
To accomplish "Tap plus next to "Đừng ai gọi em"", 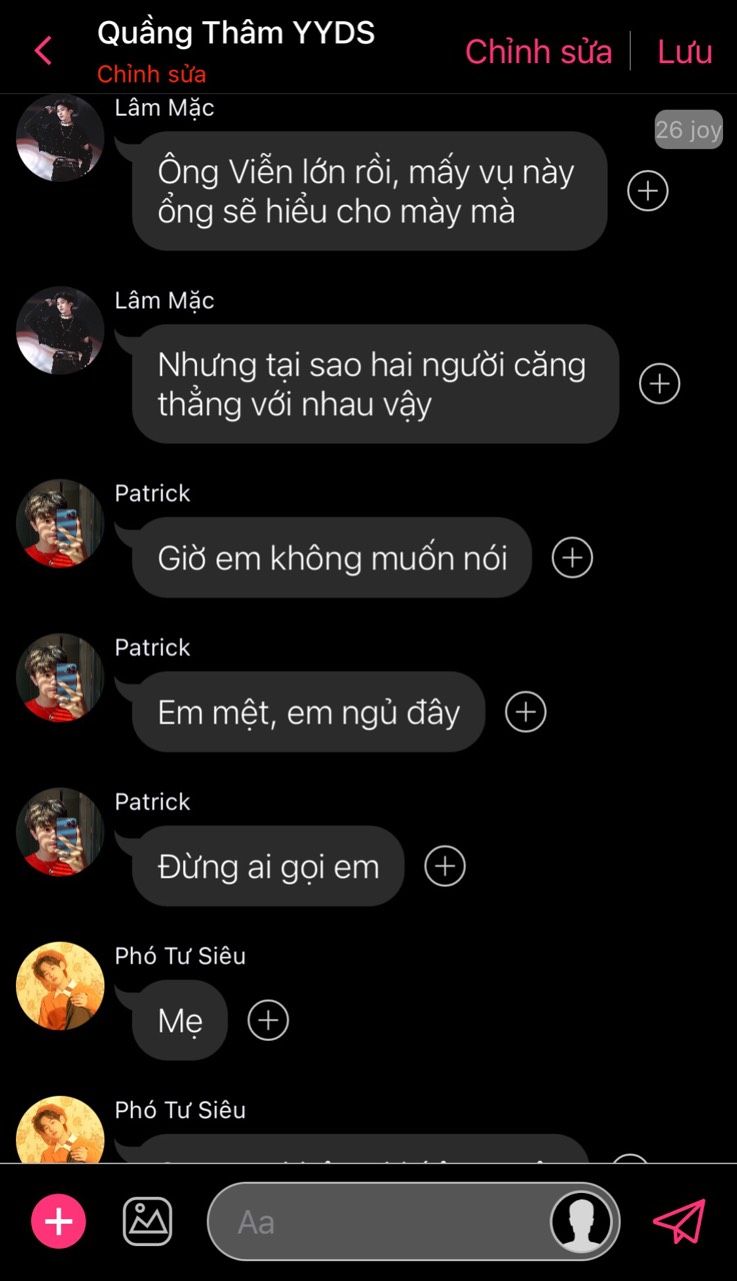I will [x=445, y=865].
